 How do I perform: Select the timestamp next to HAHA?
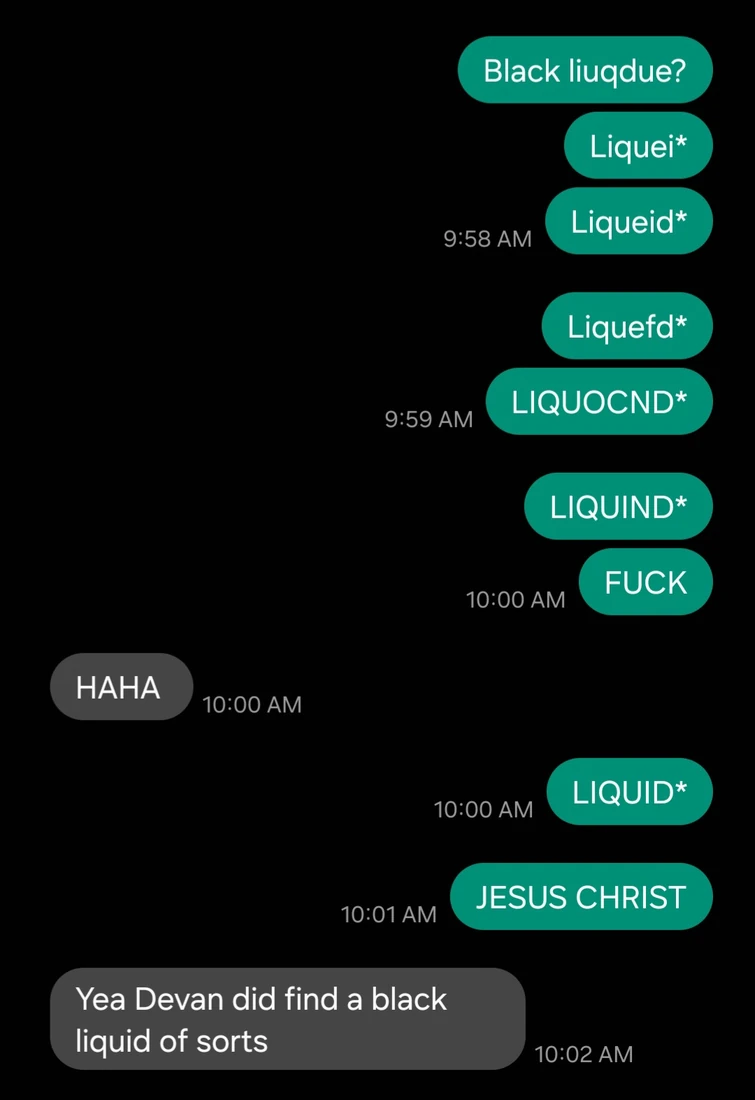pyautogui.click(x=252, y=705)
